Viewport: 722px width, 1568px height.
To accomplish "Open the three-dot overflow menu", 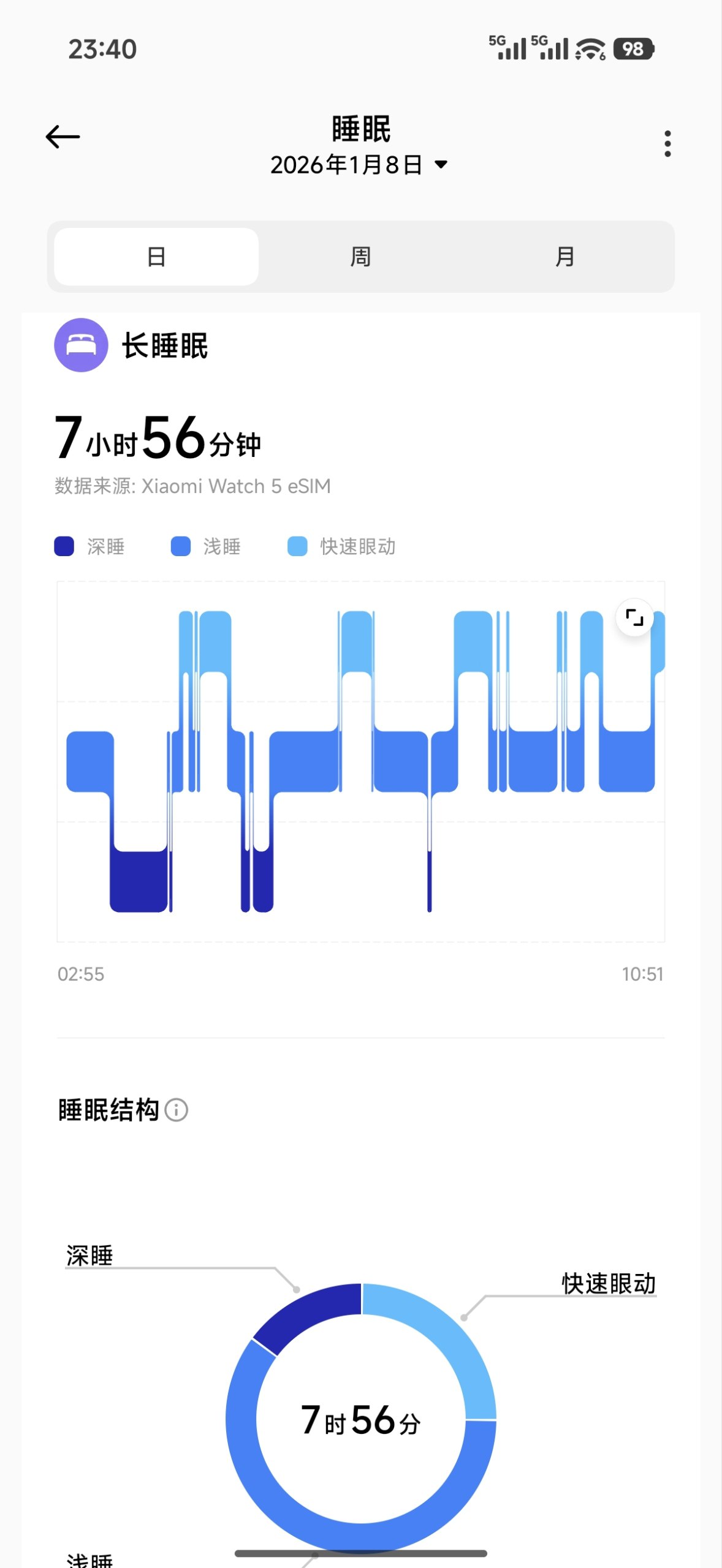I will [x=667, y=143].
